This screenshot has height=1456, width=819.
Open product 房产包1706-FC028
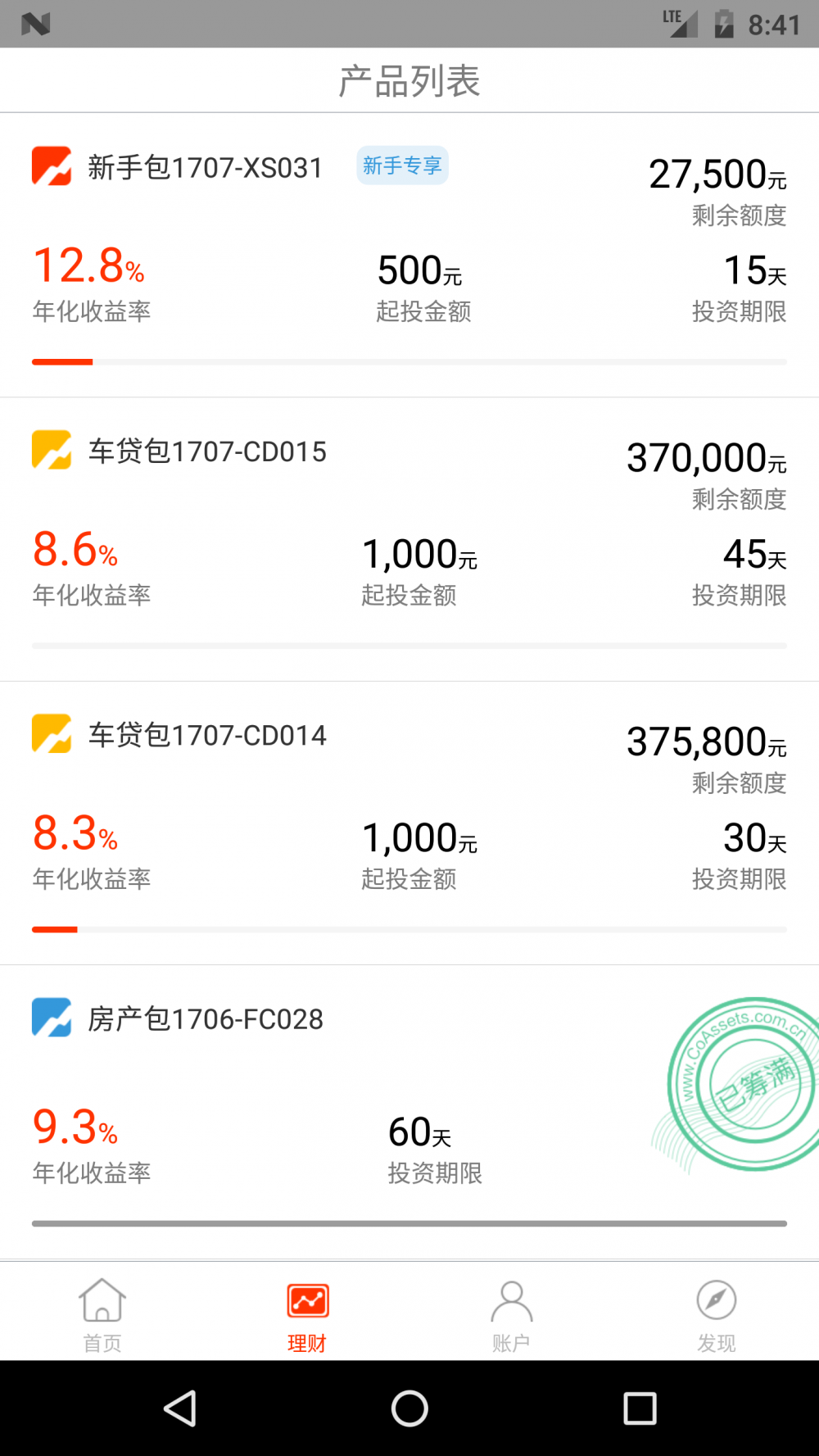point(409,1112)
